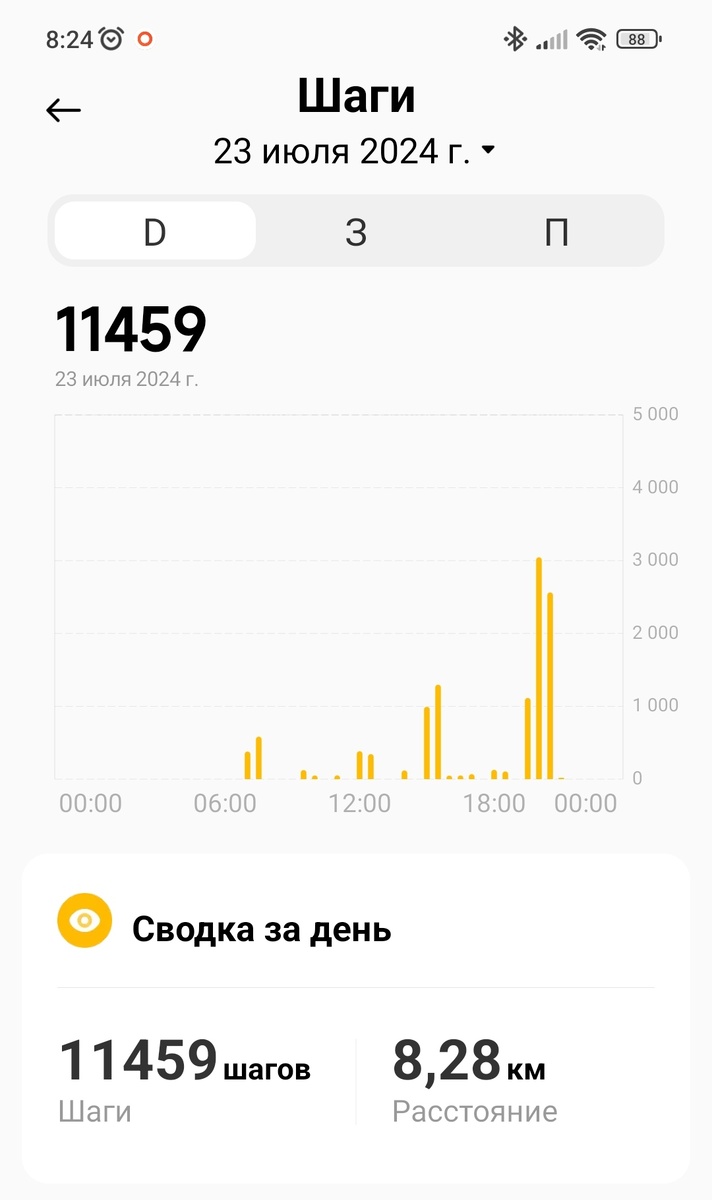712x1200 pixels.
Task: Open the date dropdown 23 июля 2024 г.
Action: pyautogui.click(x=355, y=152)
